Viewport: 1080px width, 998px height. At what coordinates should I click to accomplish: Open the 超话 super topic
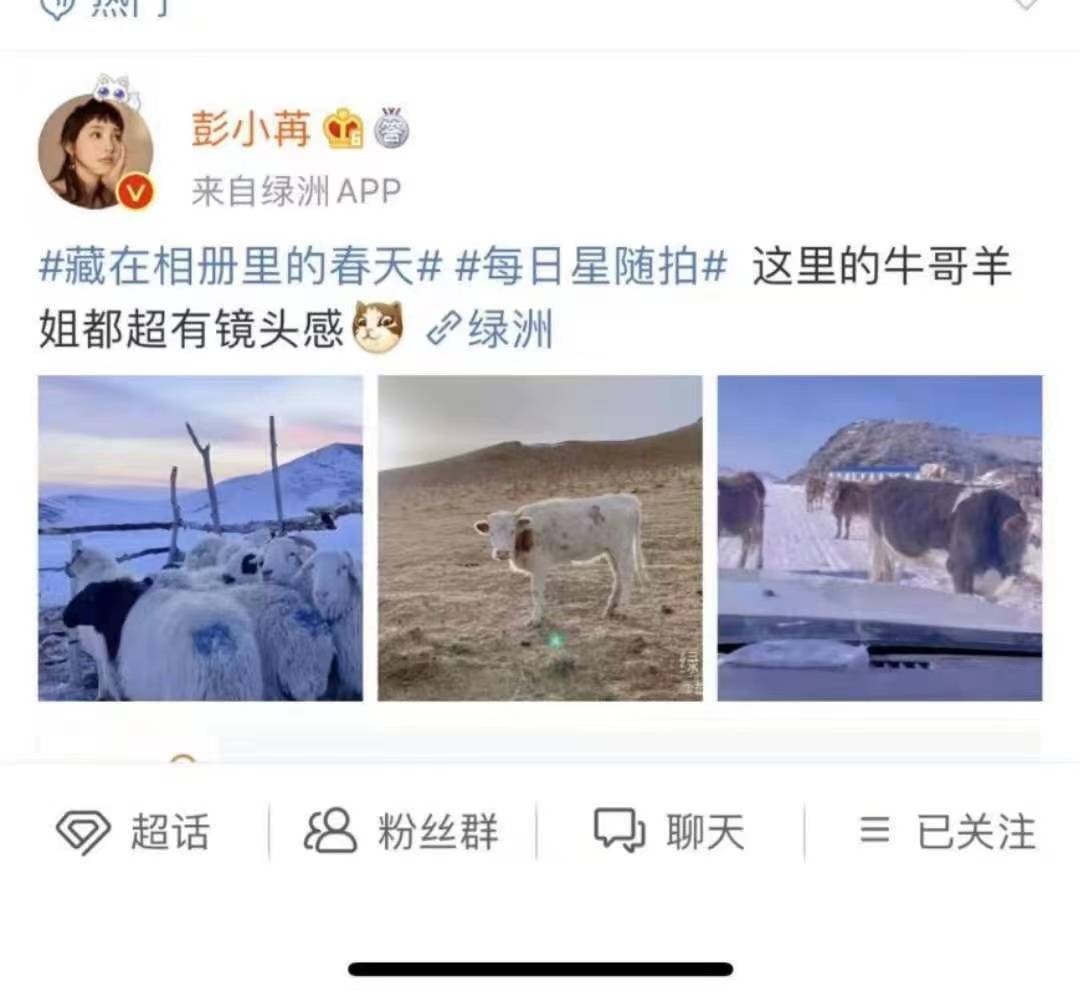tap(135, 832)
